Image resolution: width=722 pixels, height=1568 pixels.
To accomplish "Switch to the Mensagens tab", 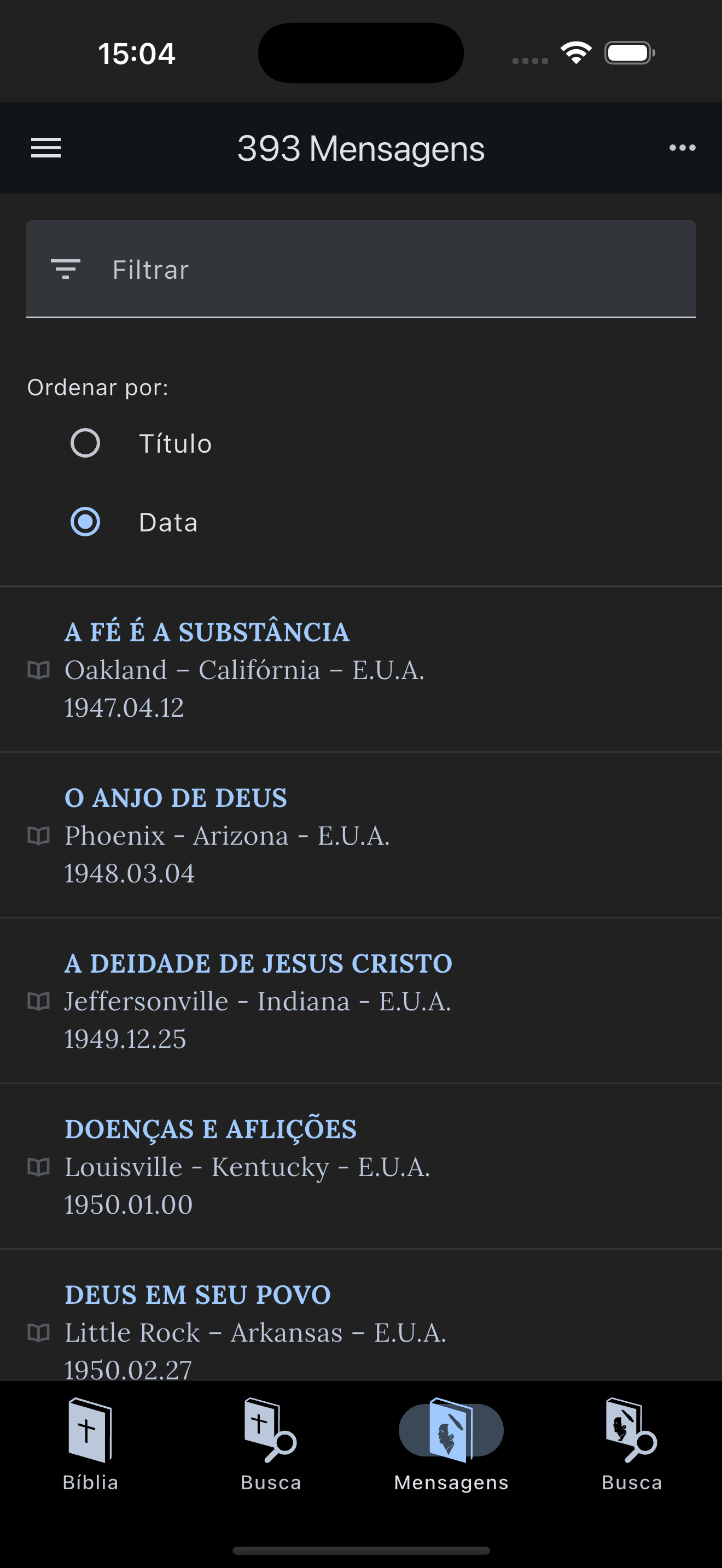I will pos(451,1444).
